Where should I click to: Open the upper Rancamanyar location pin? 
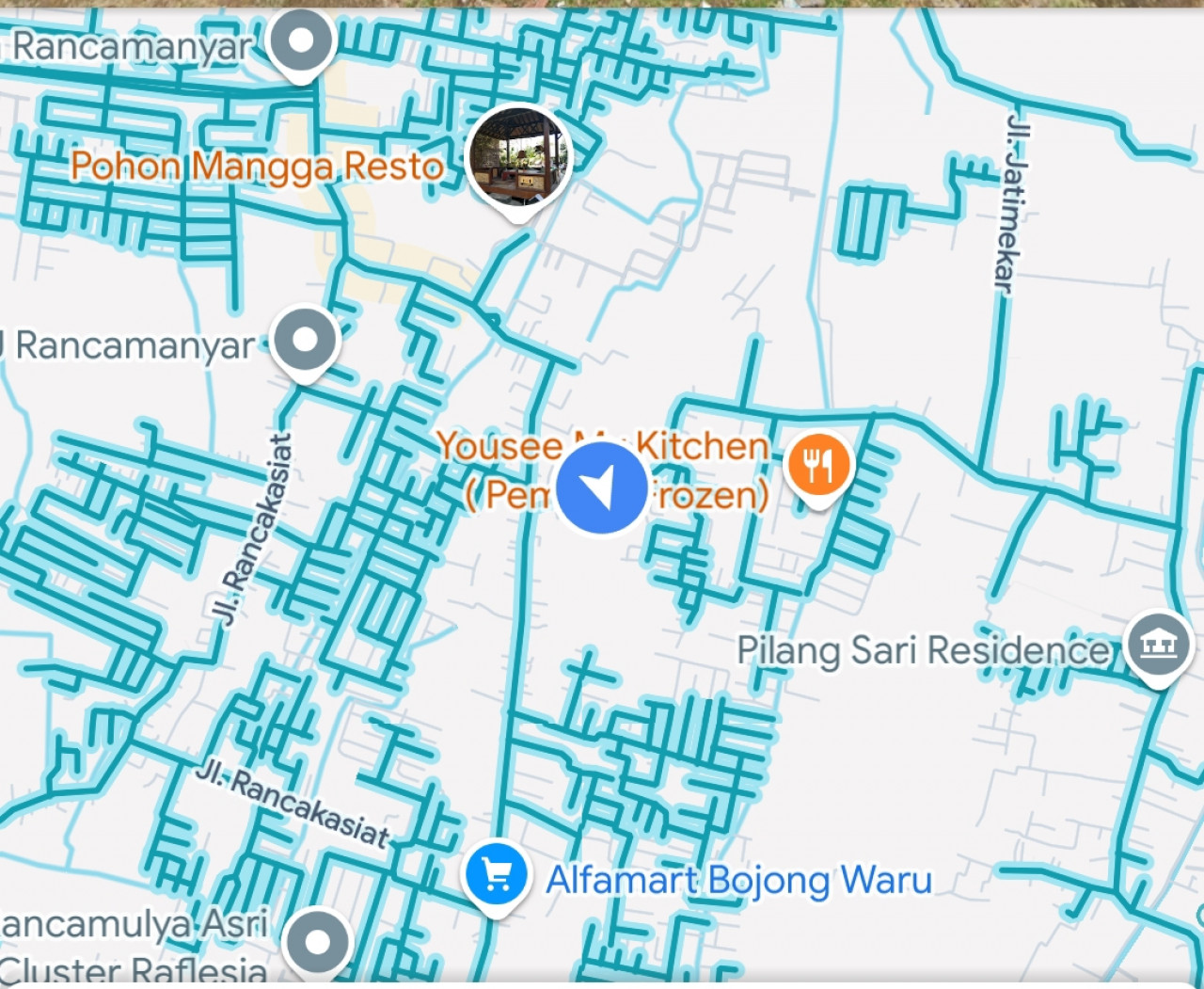(x=302, y=41)
